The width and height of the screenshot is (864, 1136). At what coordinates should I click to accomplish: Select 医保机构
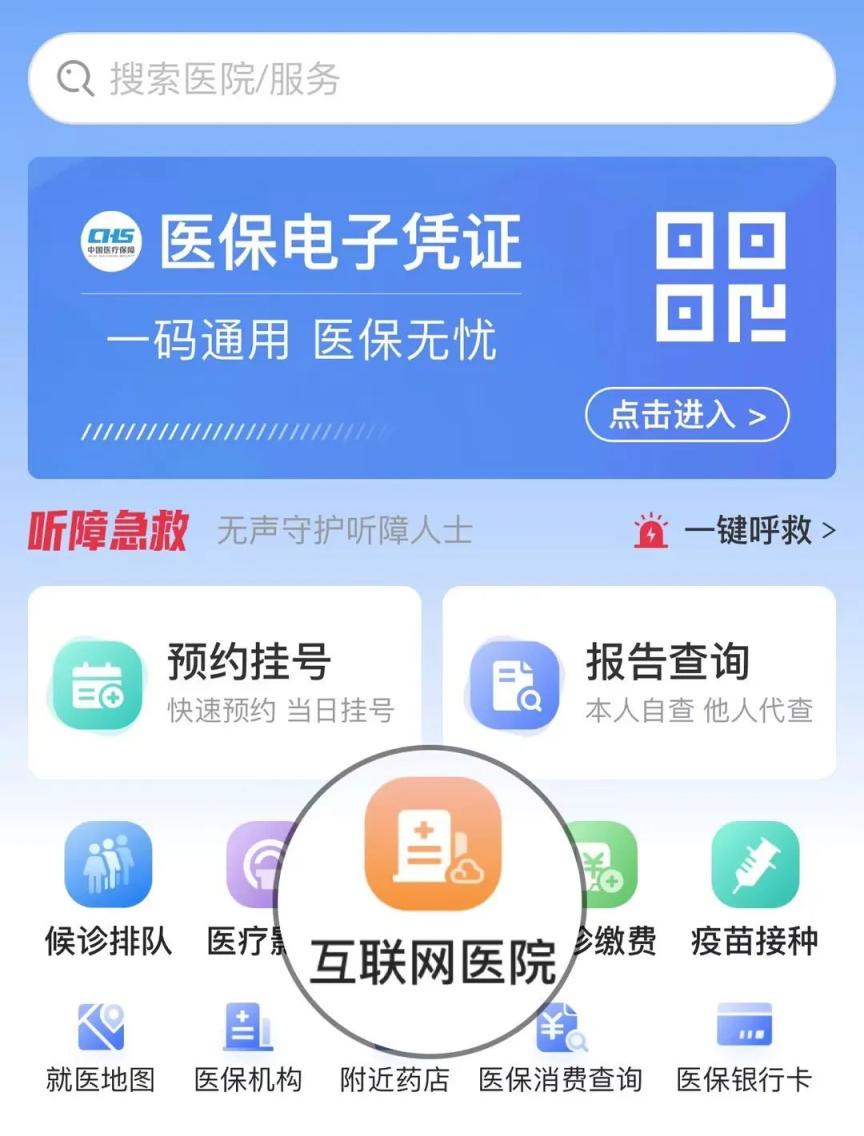[x=248, y=1047]
